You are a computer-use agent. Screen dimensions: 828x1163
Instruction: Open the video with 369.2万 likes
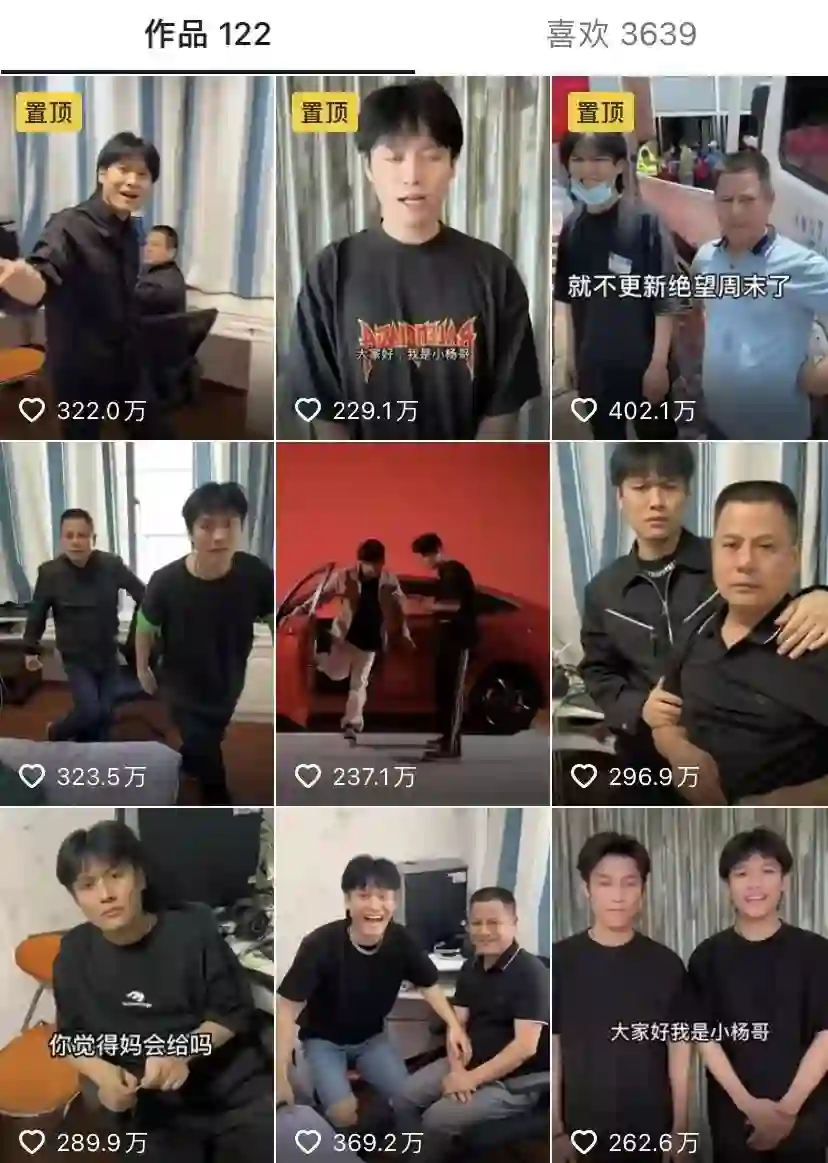coord(413,985)
